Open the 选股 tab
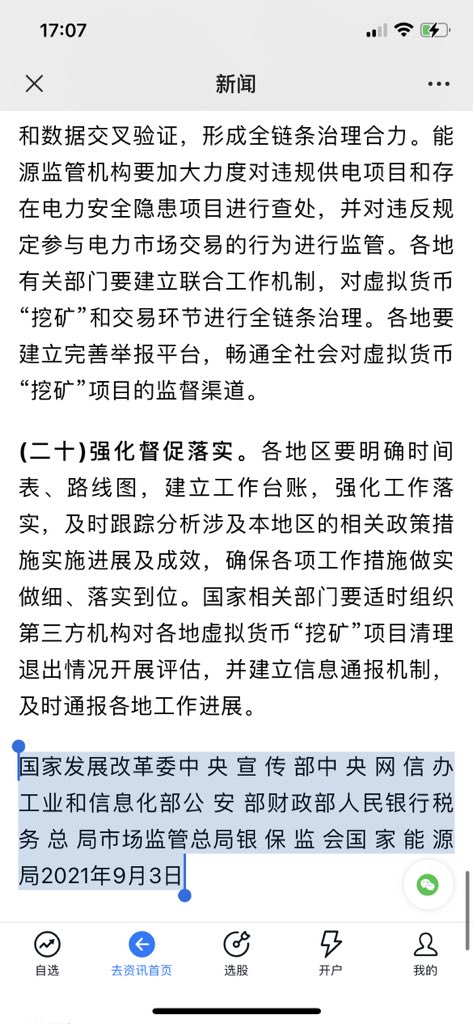This screenshot has width=473, height=1024. click(x=236, y=953)
